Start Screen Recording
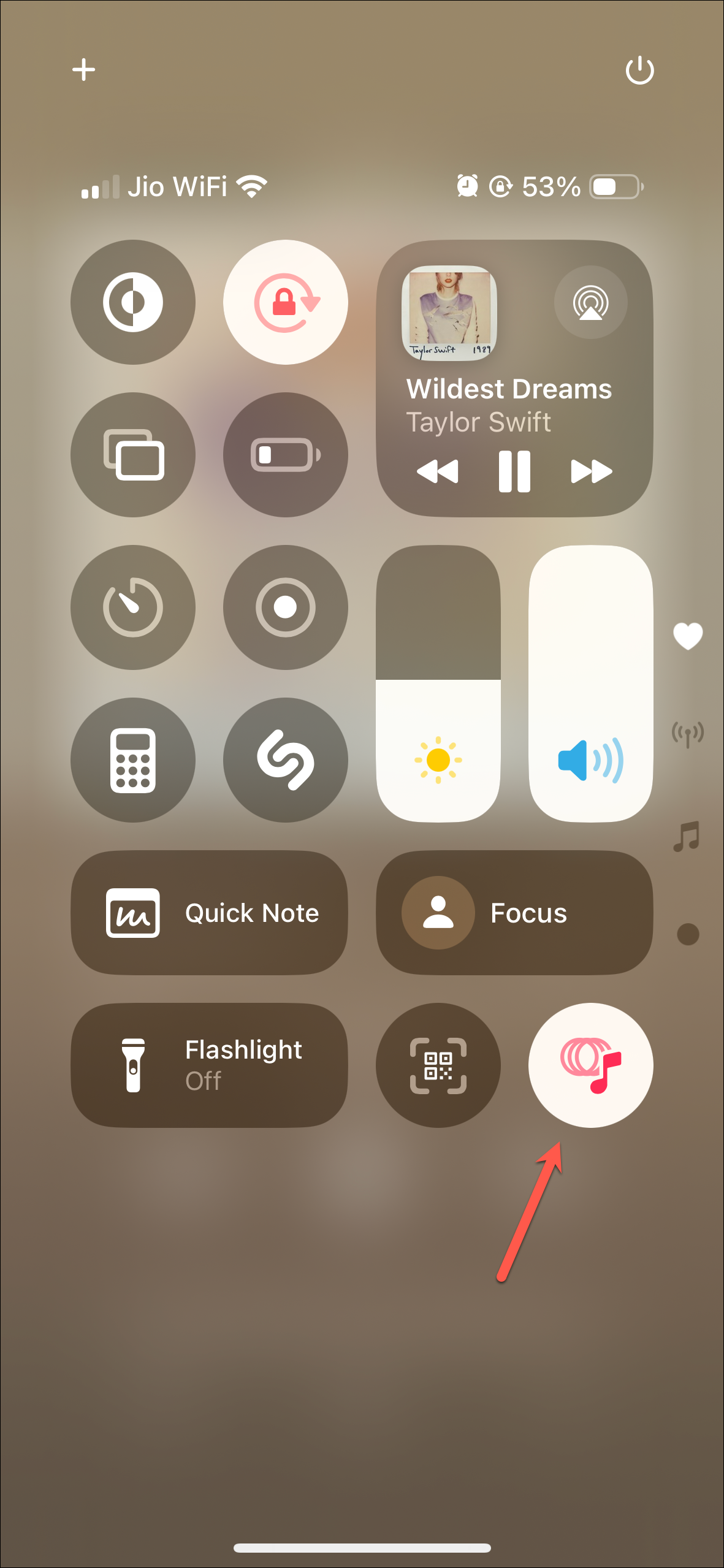The height and width of the screenshot is (1568, 724). (286, 607)
